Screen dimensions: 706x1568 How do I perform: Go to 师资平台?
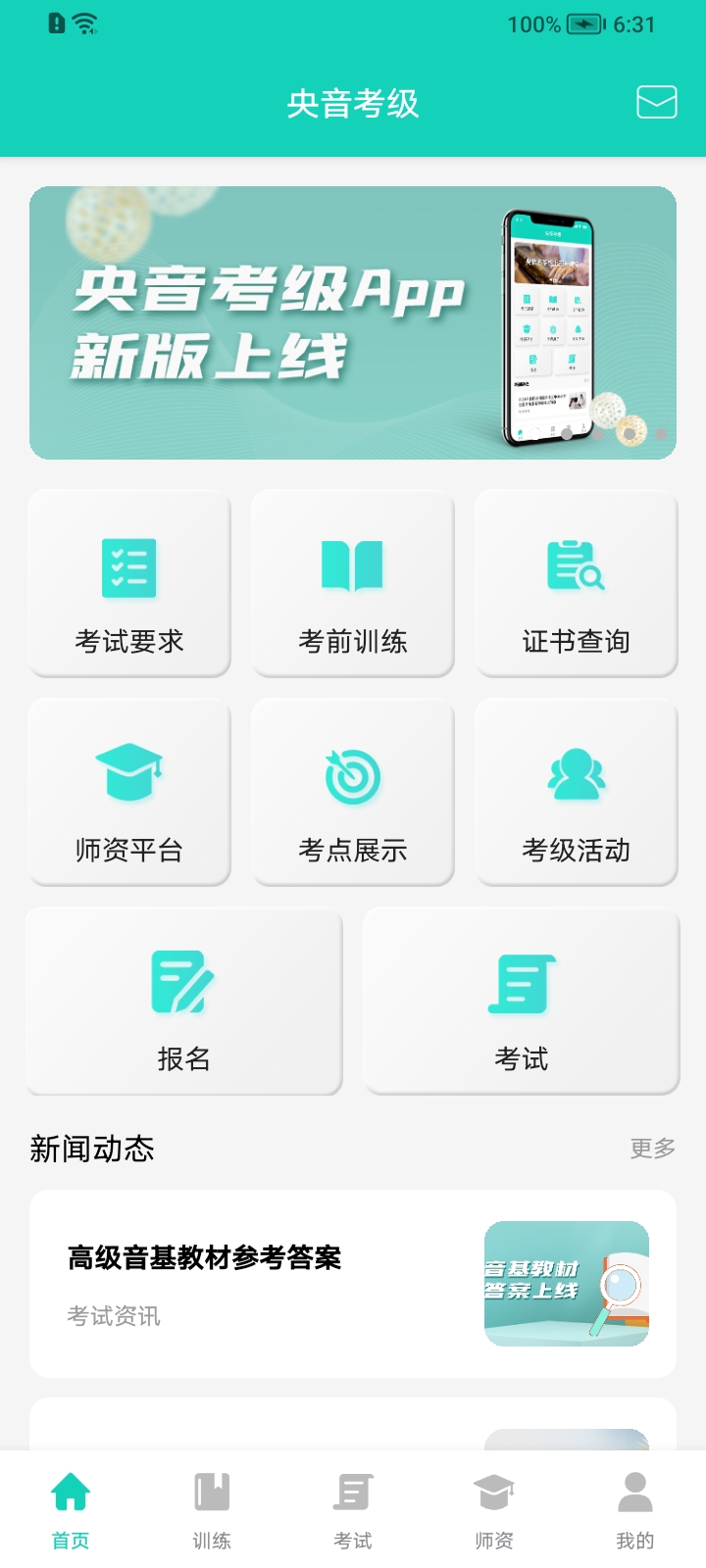129,793
